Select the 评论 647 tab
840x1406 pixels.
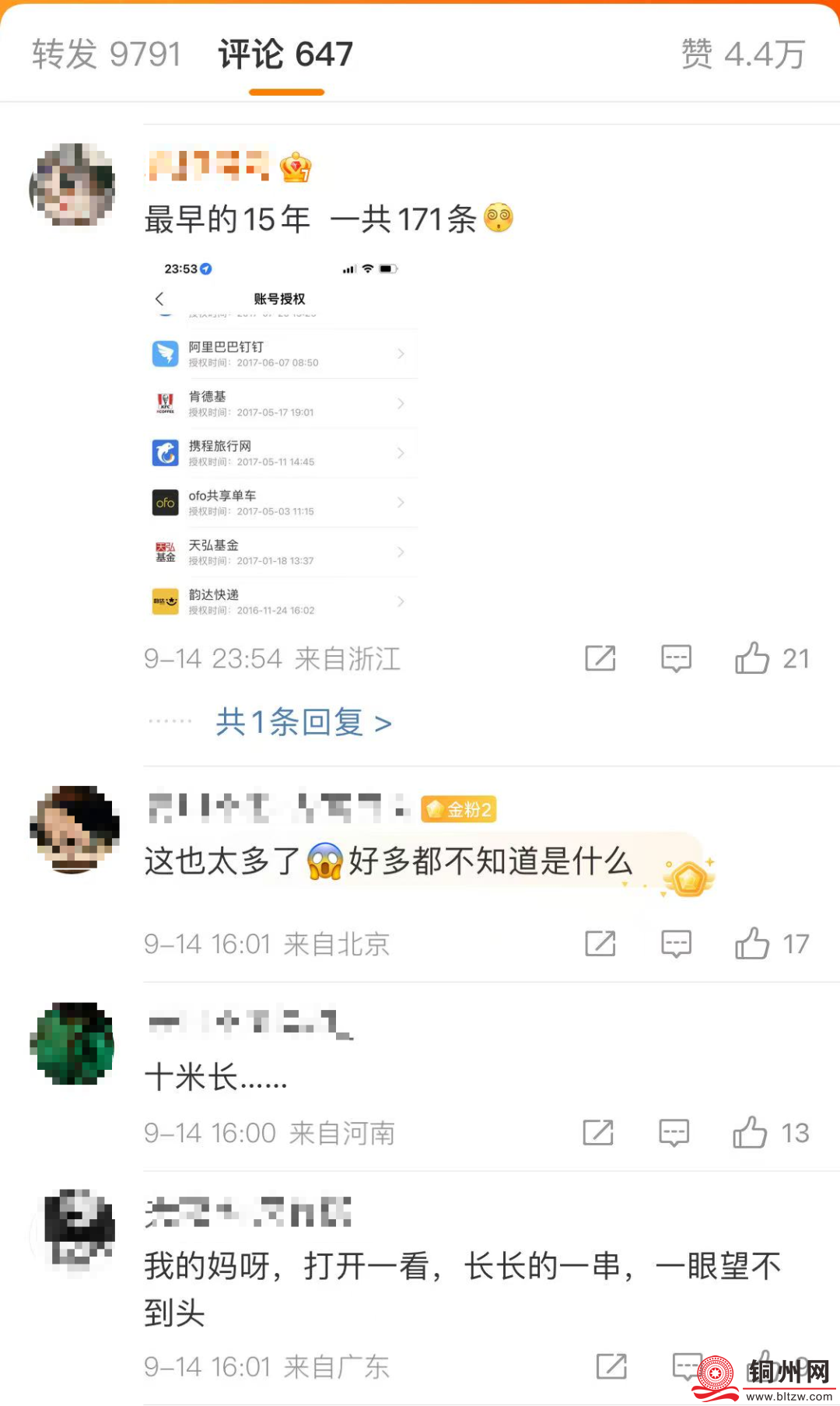(286, 54)
